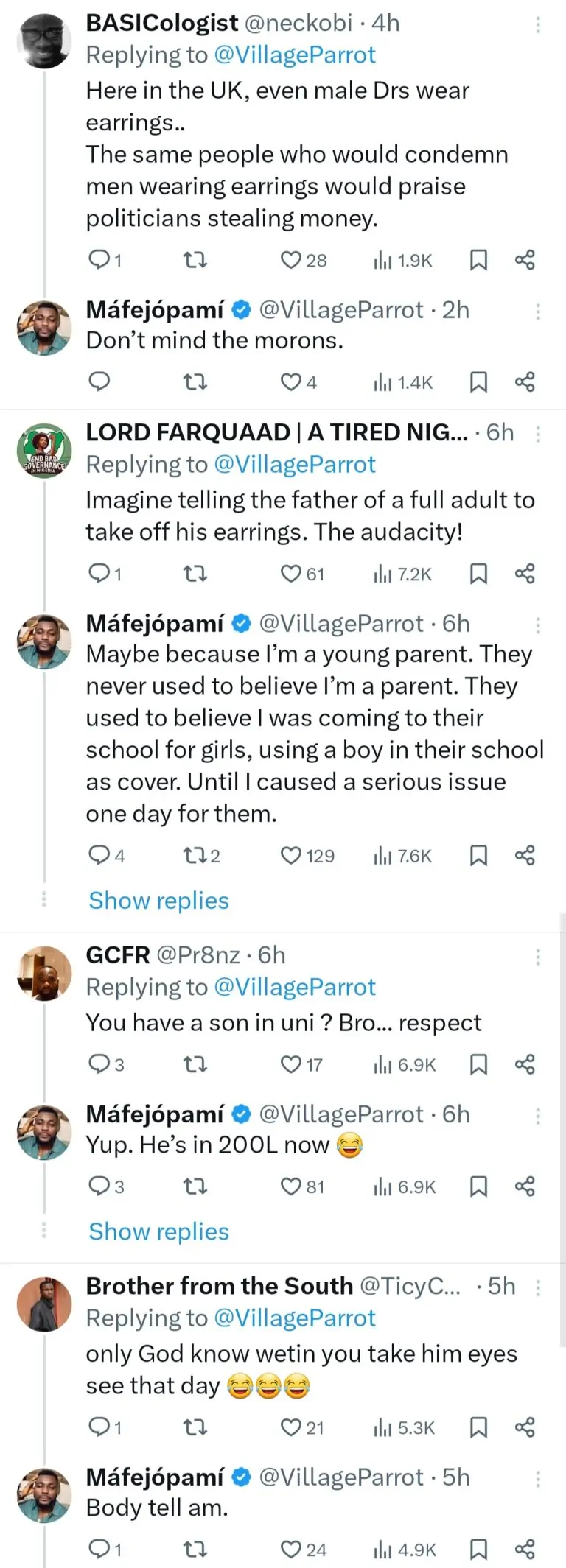Like BASICologist's reply about UK doctors
The image size is (566, 1568).
(291, 260)
